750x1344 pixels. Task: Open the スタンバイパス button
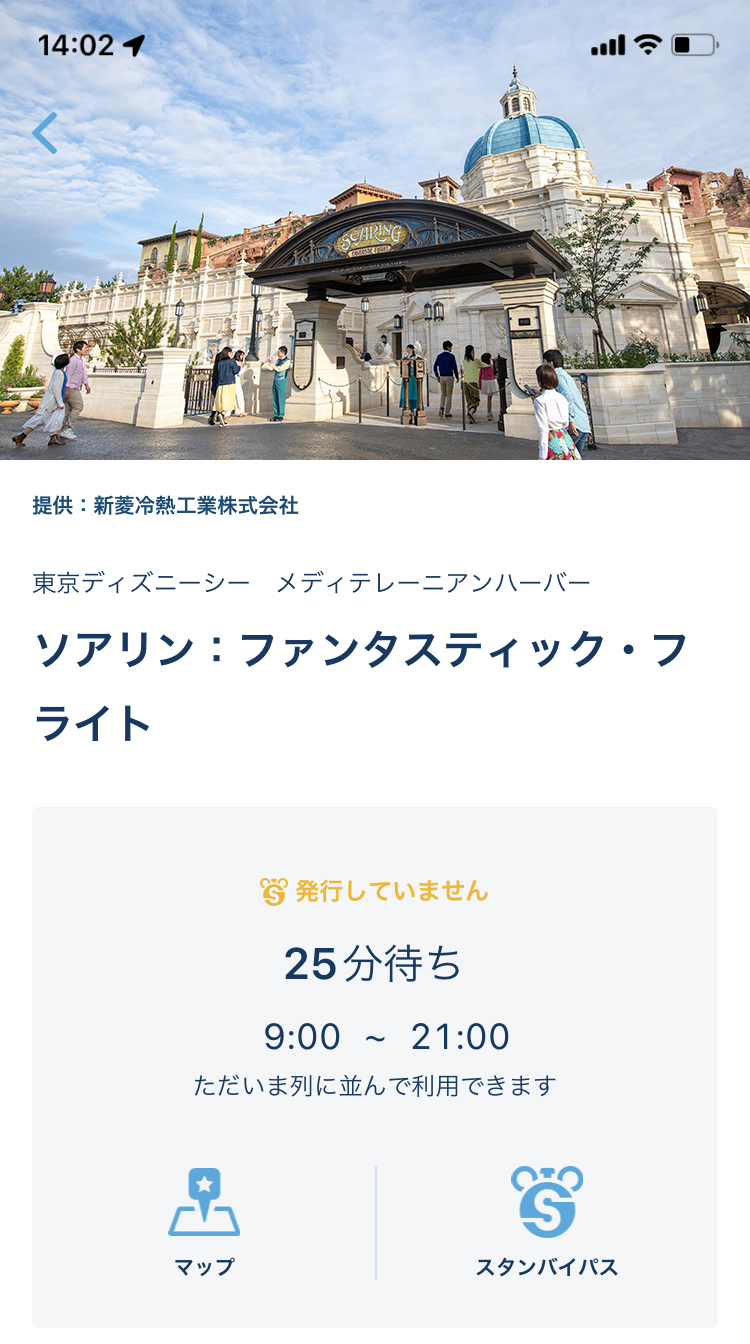click(546, 1222)
